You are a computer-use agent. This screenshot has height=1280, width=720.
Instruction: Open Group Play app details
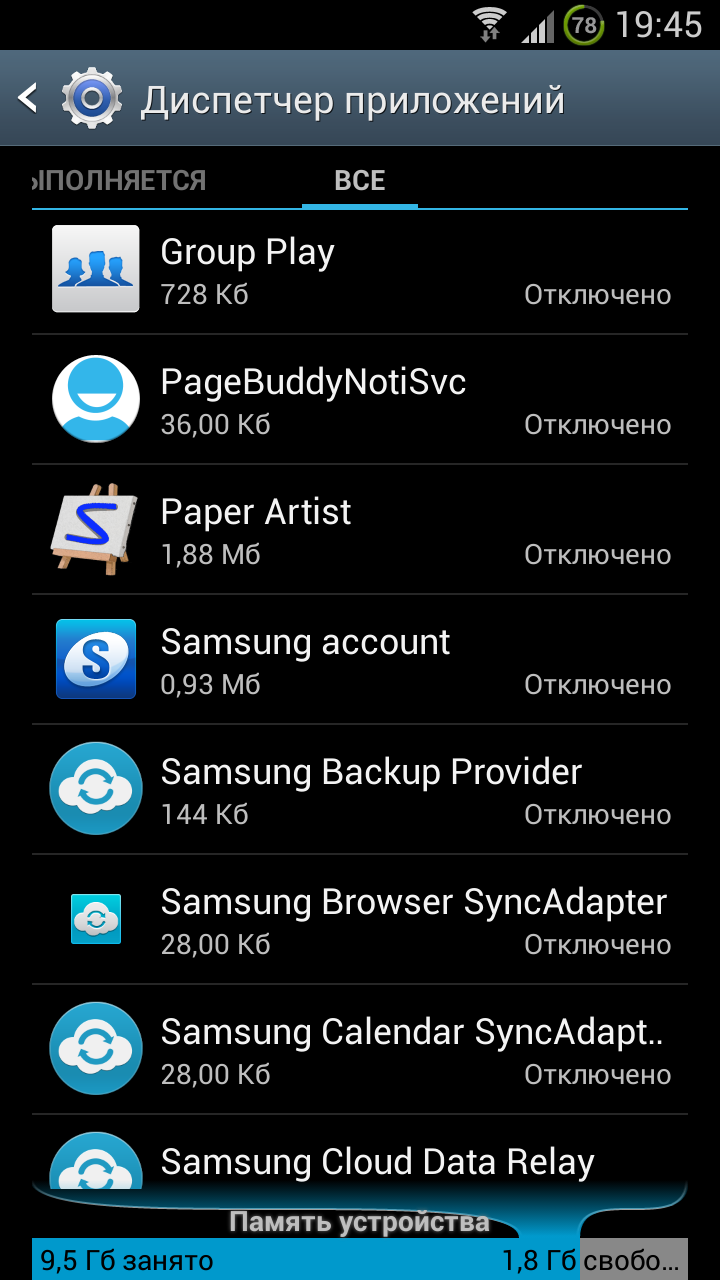tap(360, 270)
